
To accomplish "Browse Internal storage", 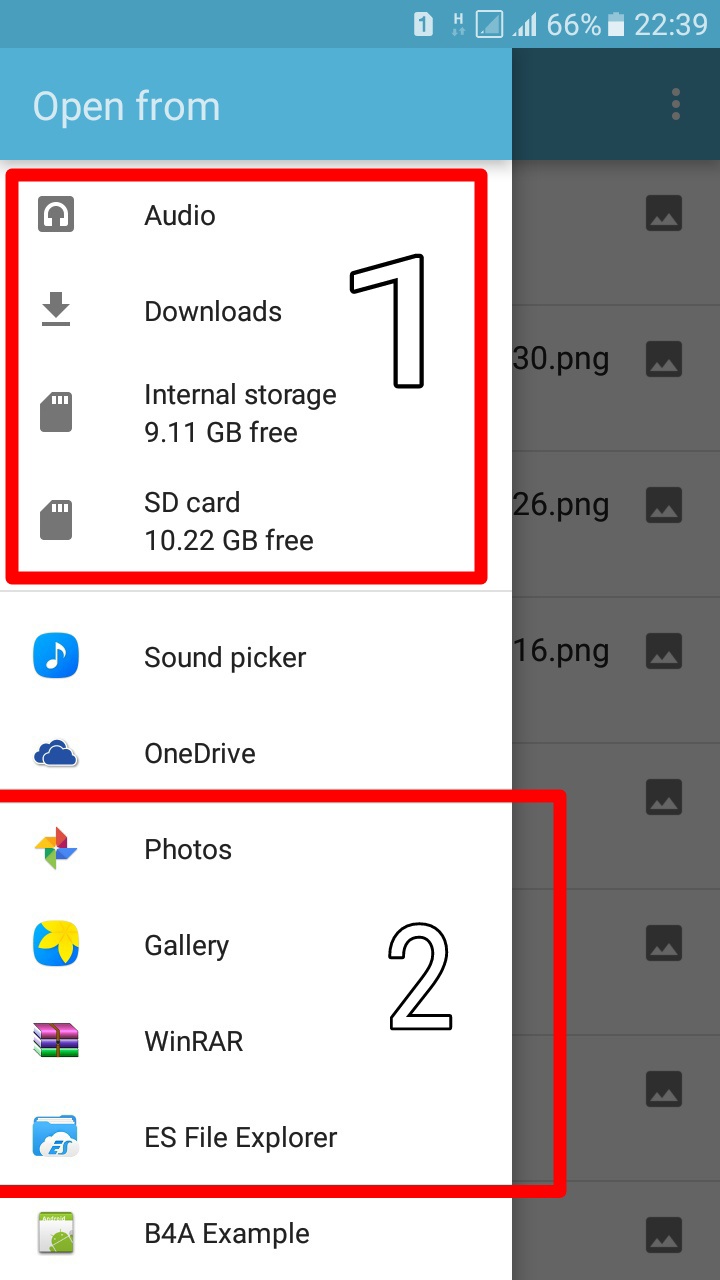I will [x=240, y=413].
